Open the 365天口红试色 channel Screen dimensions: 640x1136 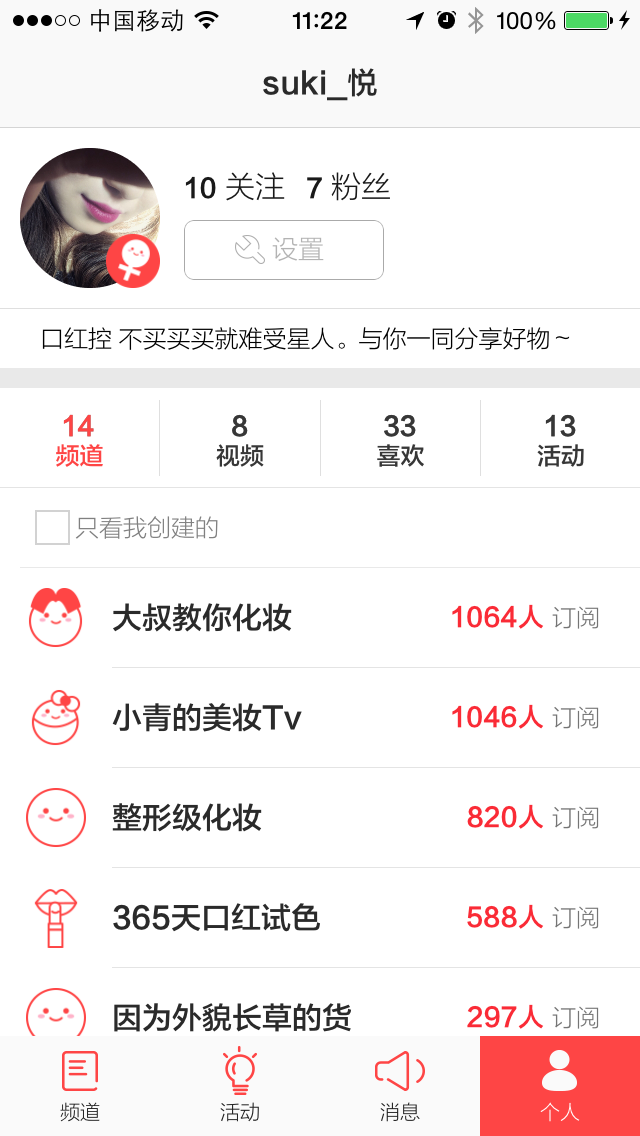tap(320, 918)
